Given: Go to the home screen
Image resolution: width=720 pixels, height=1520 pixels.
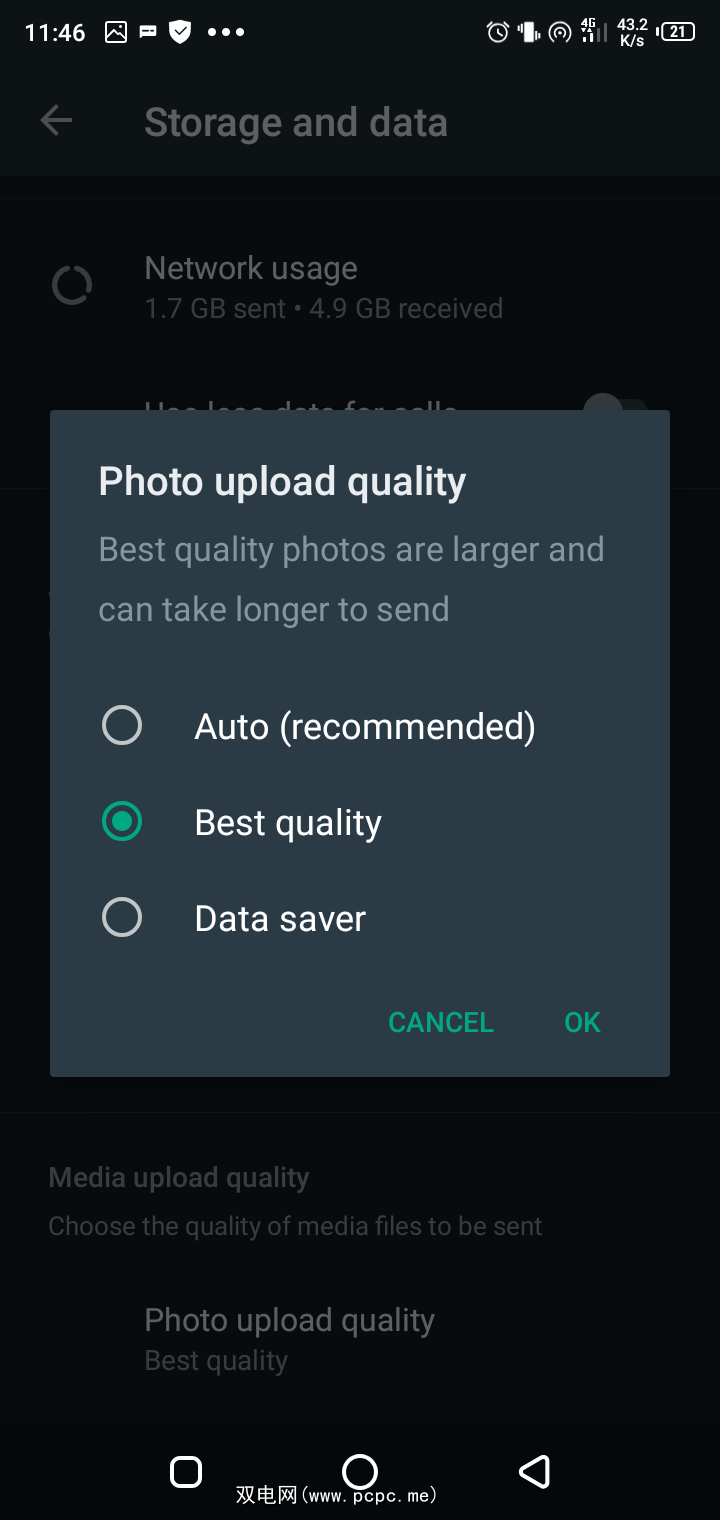Looking at the screenshot, I should tap(360, 1471).
